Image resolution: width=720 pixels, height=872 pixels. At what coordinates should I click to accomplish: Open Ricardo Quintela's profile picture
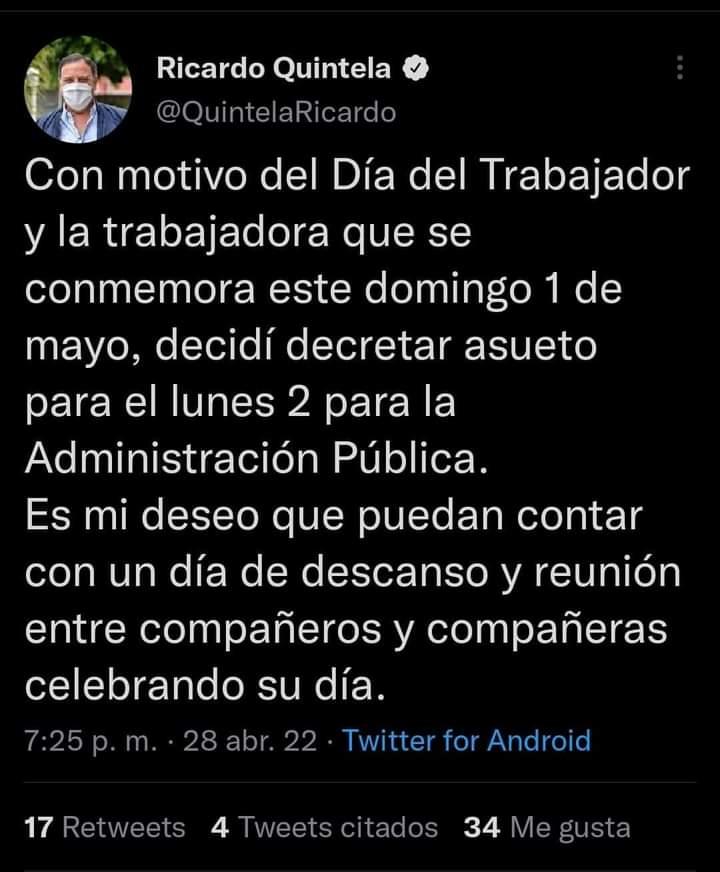click(x=78, y=89)
